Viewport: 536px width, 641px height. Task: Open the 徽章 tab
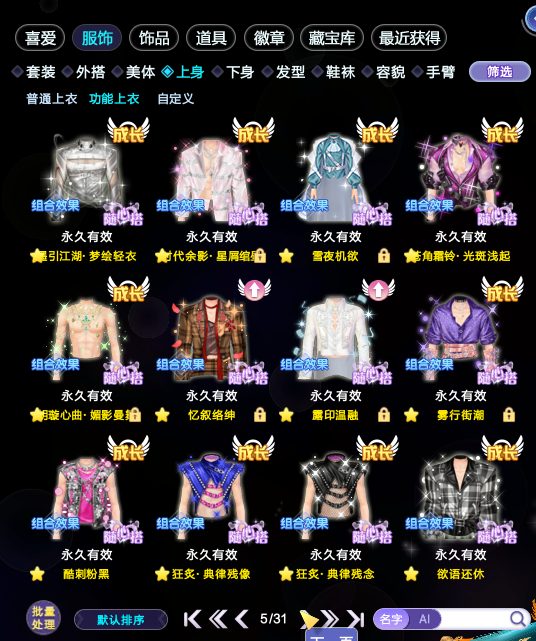(269, 38)
